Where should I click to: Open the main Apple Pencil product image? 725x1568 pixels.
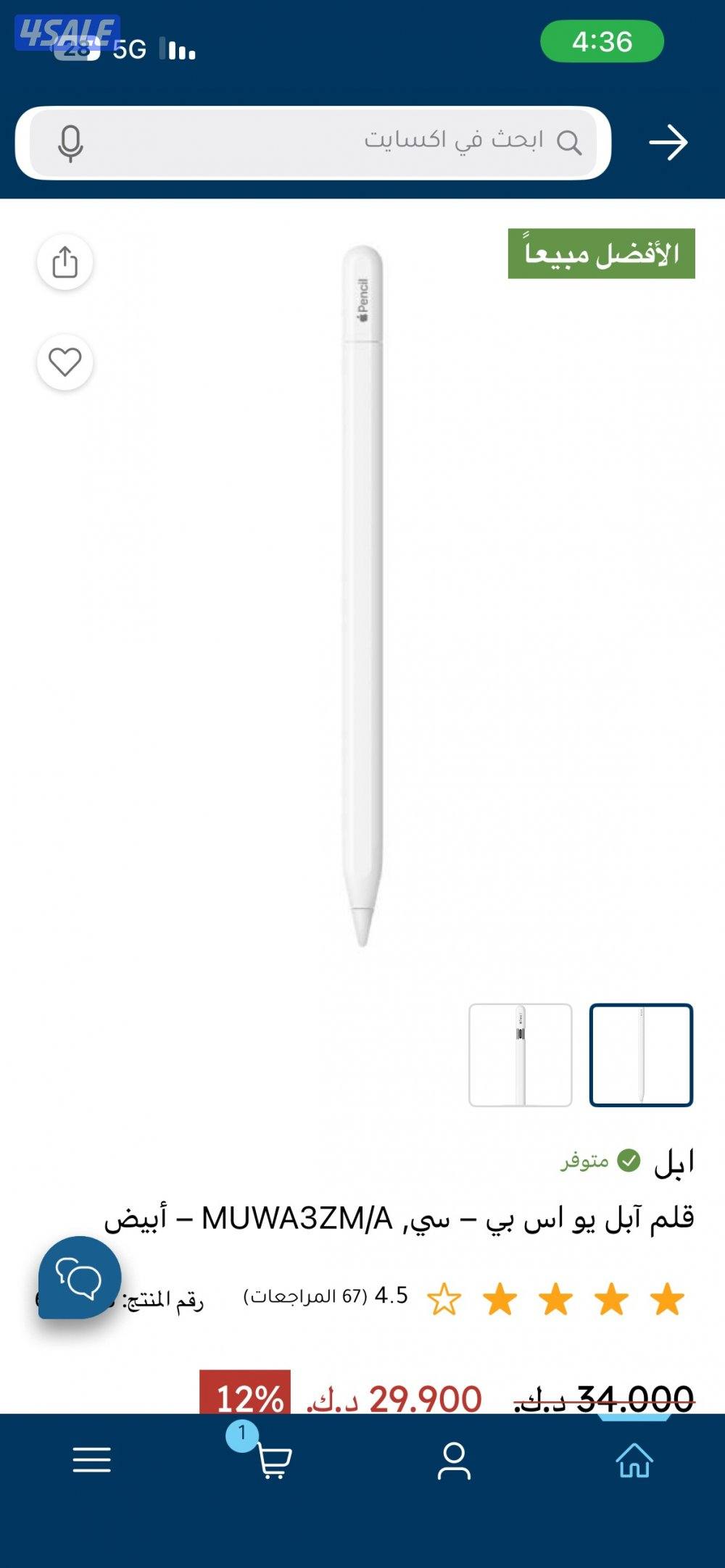point(362,594)
